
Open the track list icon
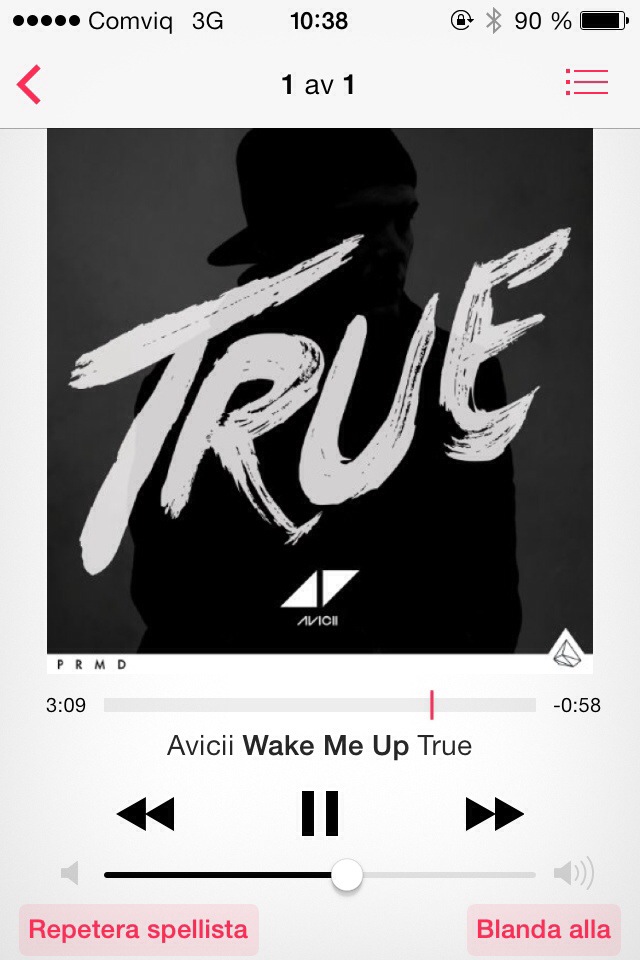[x=586, y=83]
